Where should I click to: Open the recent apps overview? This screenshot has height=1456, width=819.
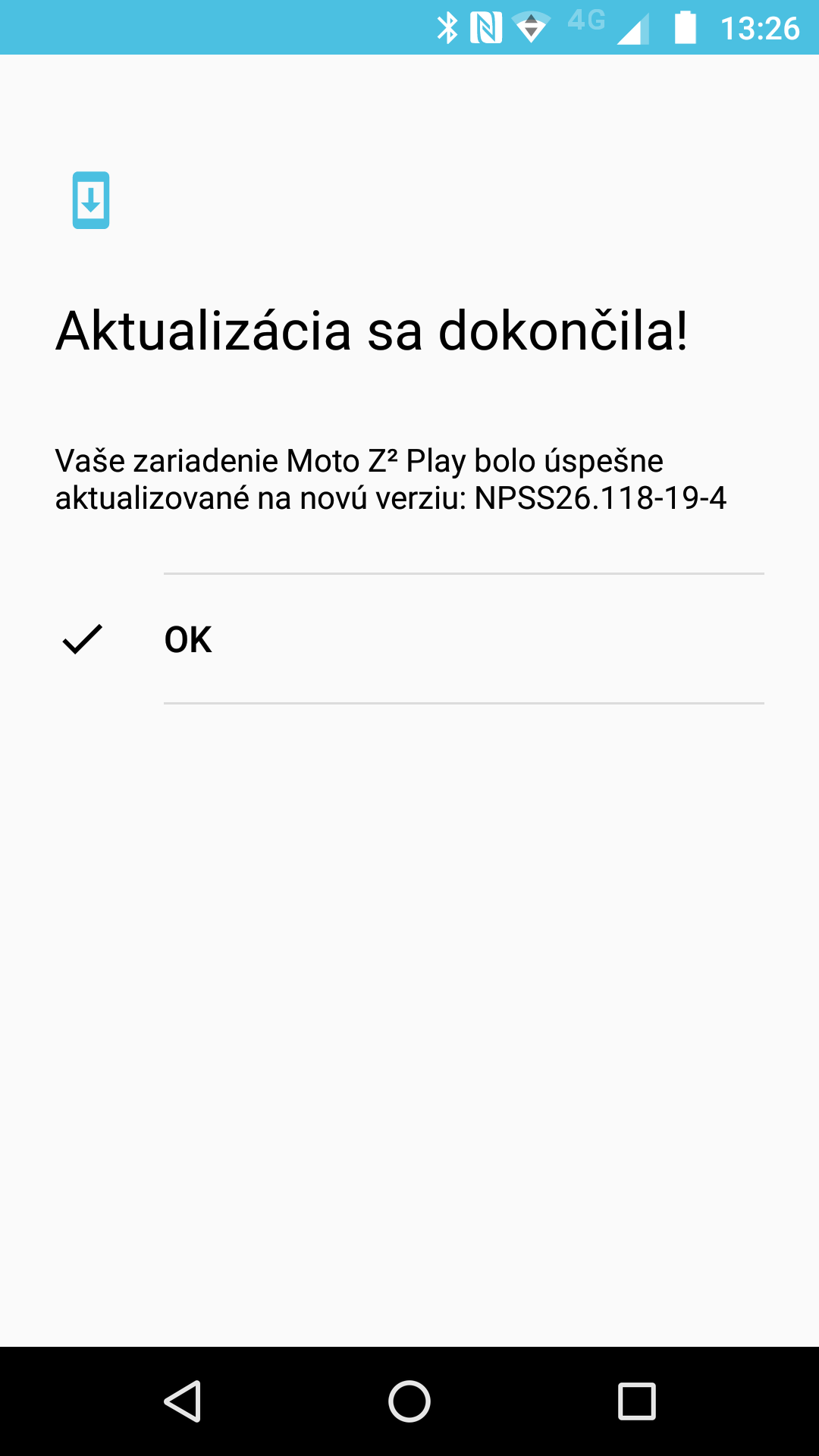pyautogui.click(x=636, y=1401)
